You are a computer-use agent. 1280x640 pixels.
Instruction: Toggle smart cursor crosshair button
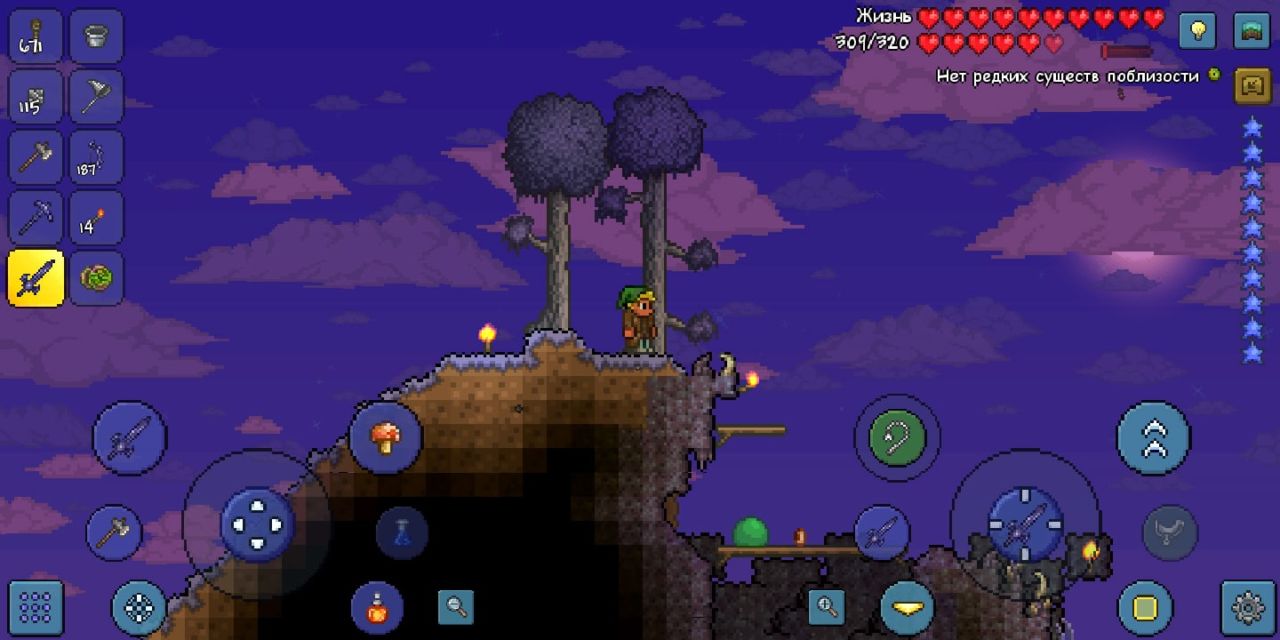pyautogui.click(x=138, y=607)
